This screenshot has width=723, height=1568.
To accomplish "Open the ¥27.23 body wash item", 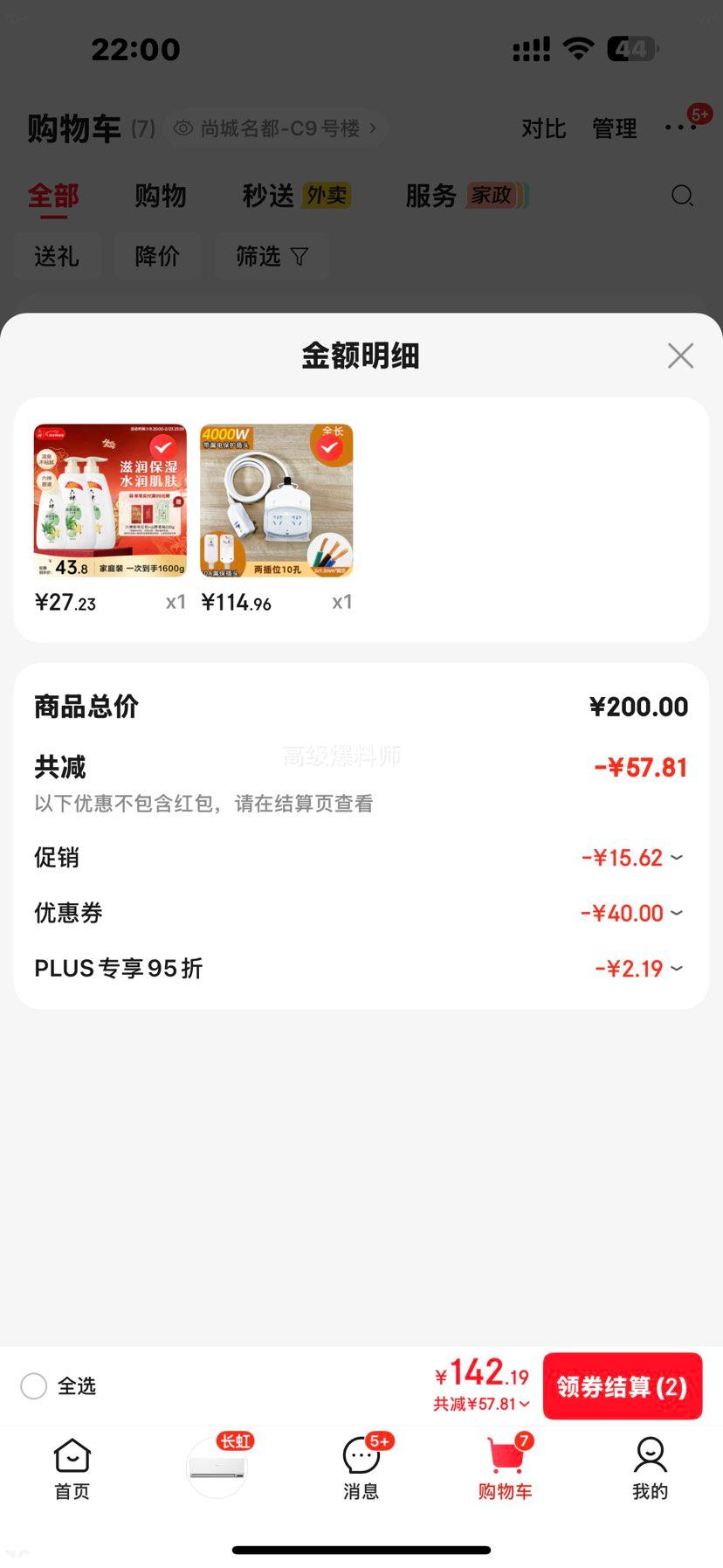I will click(110, 501).
